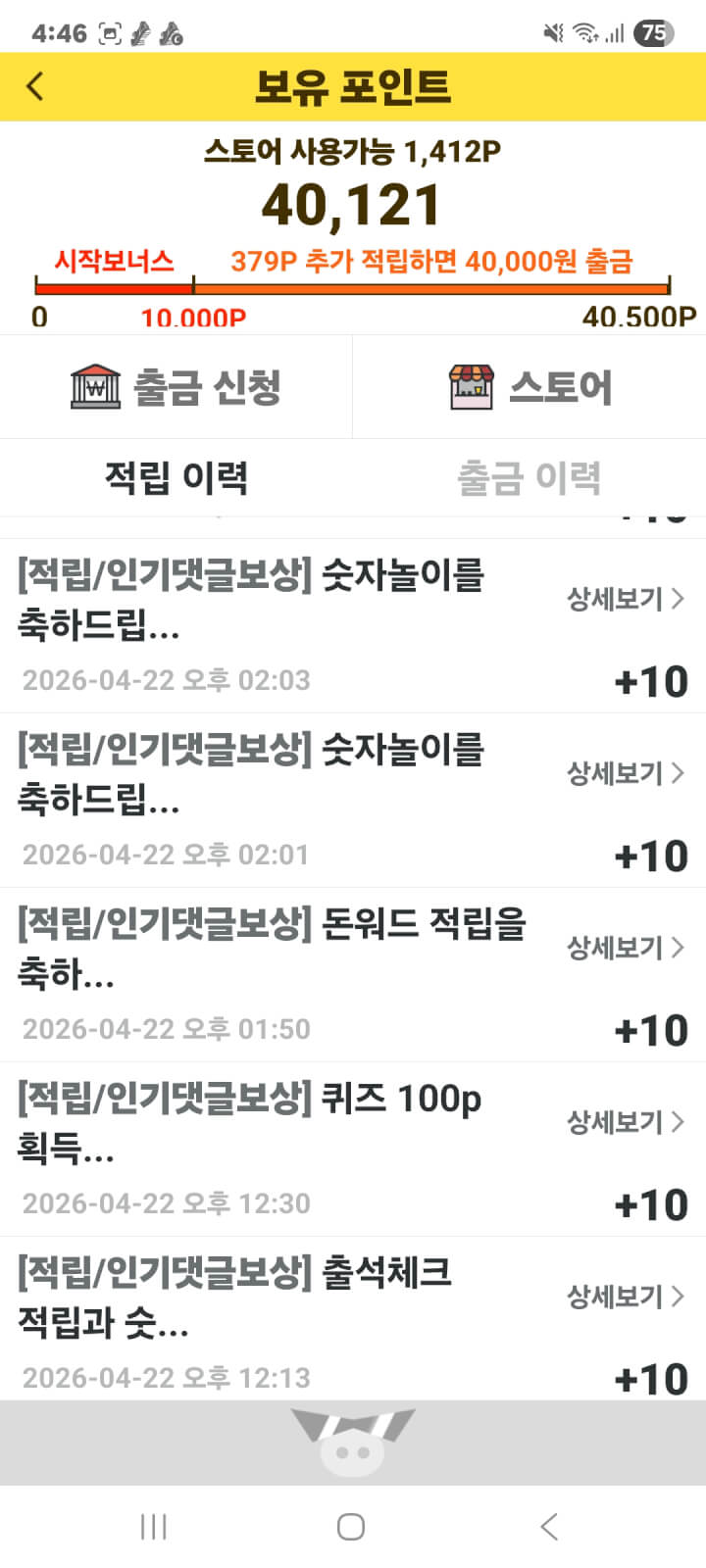706x1568 pixels.
Task: Switch to 출금 이력 tab
Action: (x=529, y=478)
